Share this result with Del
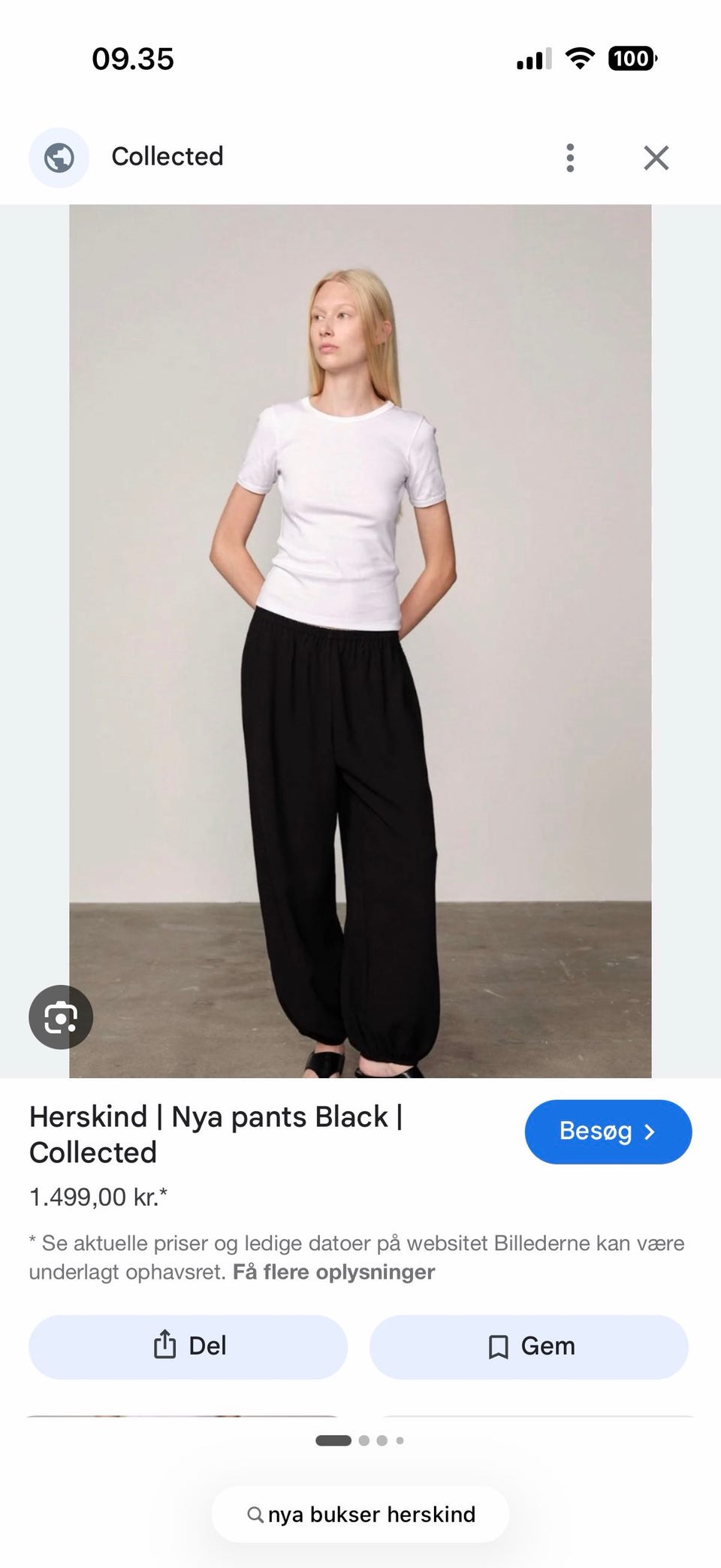Image resolution: width=721 pixels, height=1568 pixels. 188,1346
